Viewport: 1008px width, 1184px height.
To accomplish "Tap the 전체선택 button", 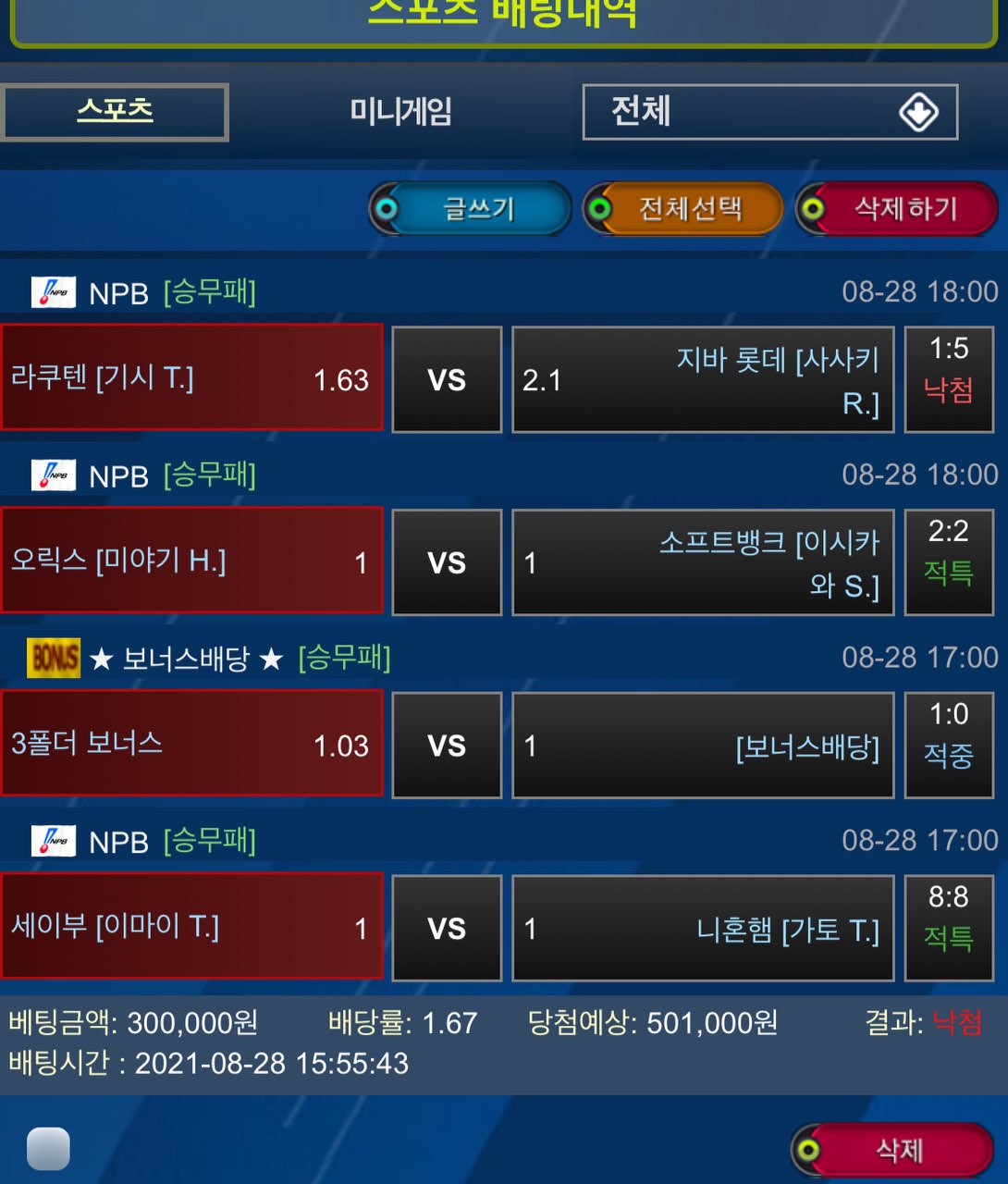I will (x=684, y=209).
